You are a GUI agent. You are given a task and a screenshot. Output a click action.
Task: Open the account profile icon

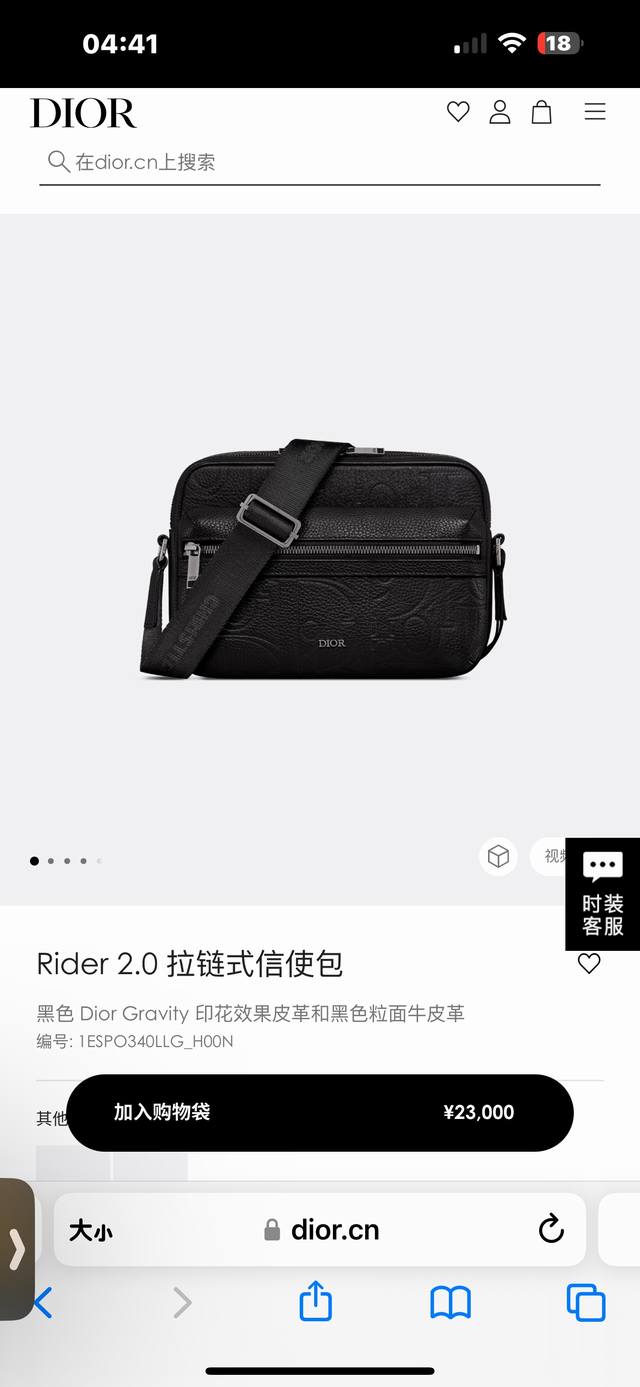pos(500,112)
